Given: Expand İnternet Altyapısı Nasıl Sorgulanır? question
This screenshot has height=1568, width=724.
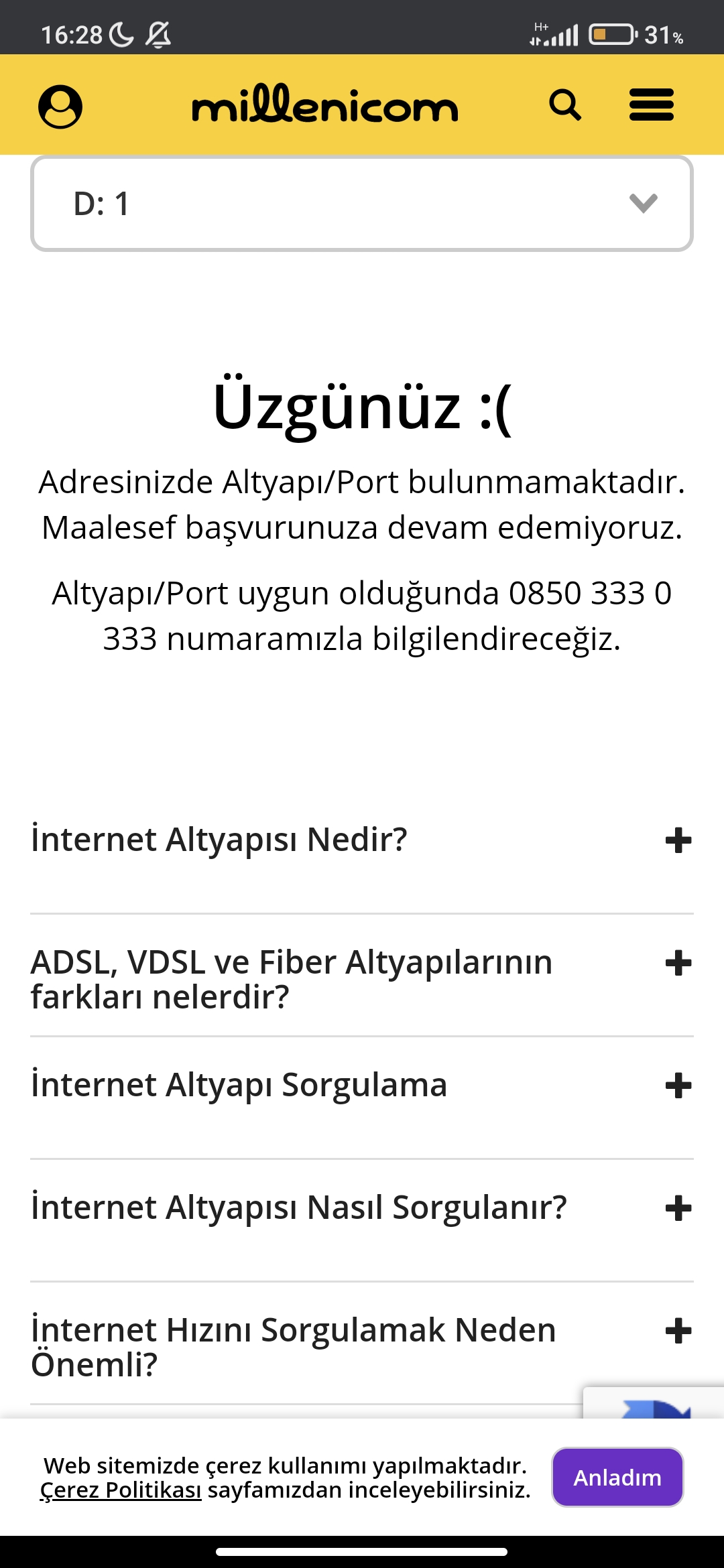Looking at the screenshot, I should [678, 1209].
